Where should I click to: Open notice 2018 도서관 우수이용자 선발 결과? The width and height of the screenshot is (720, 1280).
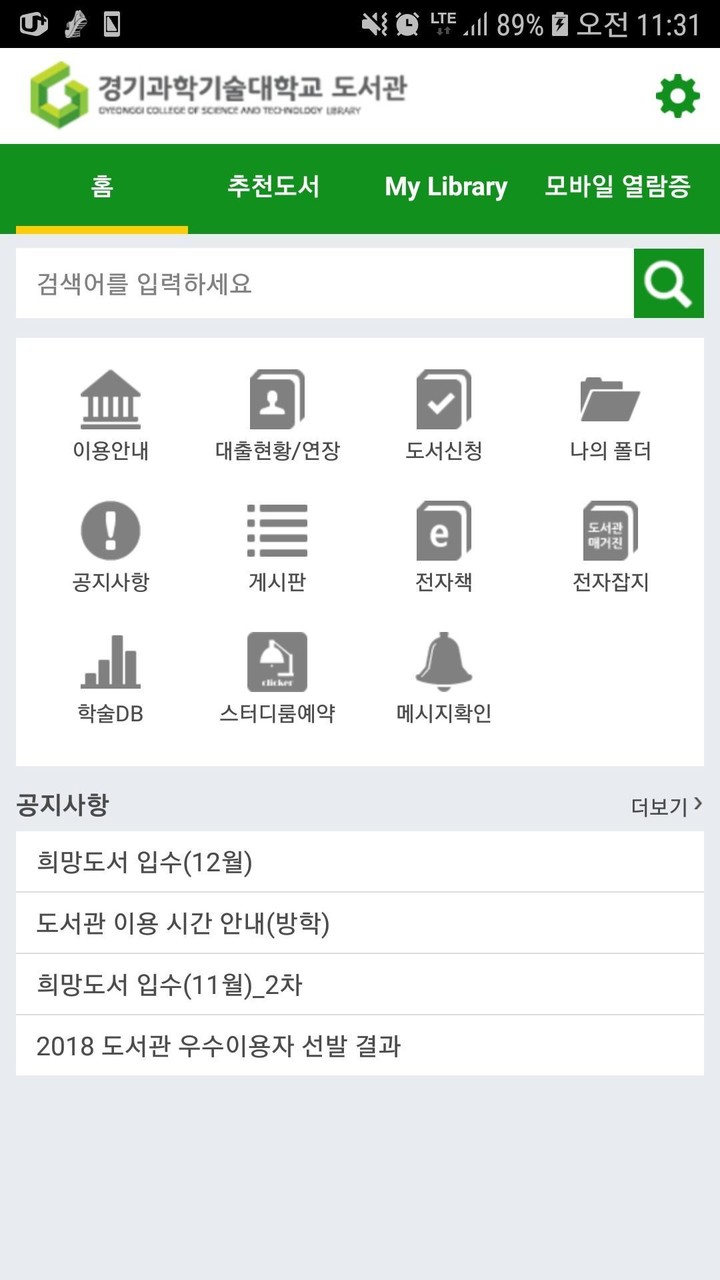pyautogui.click(x=360, y=1046)
